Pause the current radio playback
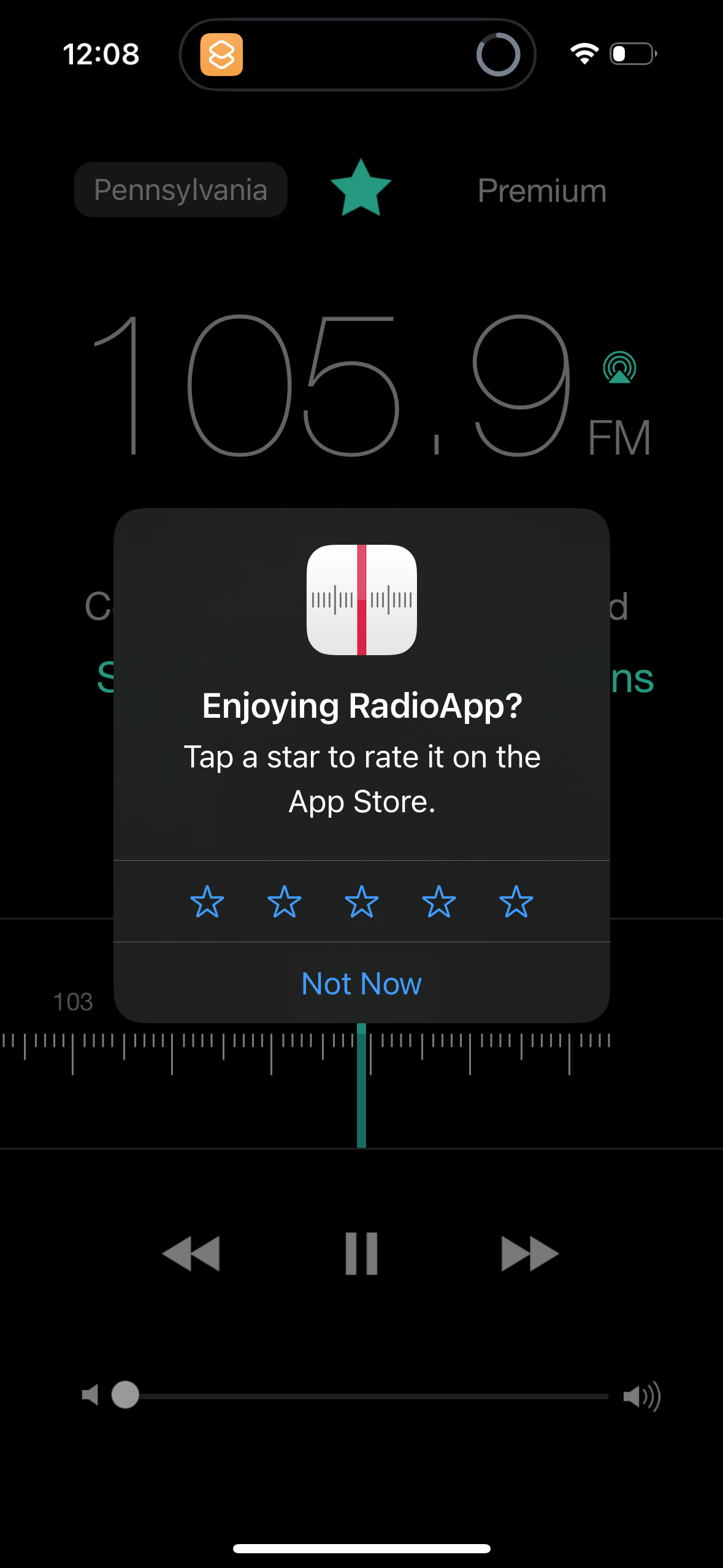Screen dimensions: 723x1568 361,1253
